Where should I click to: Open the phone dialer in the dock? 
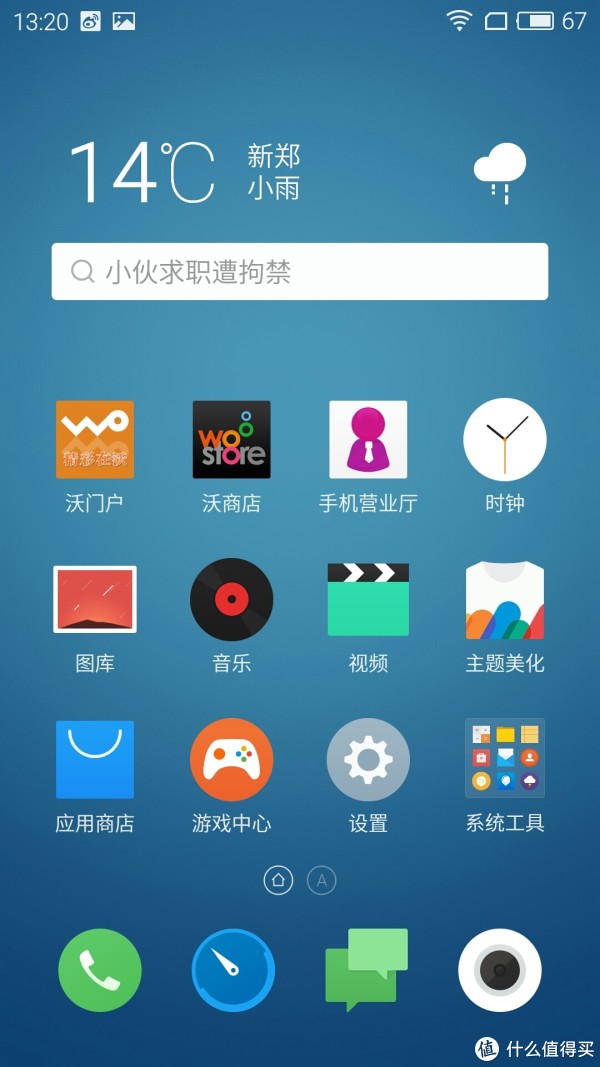pos(99,970)
